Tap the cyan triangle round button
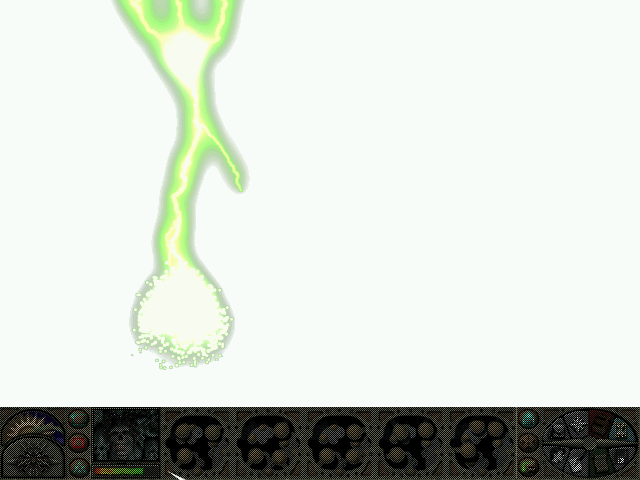 [x=78, y=466]
